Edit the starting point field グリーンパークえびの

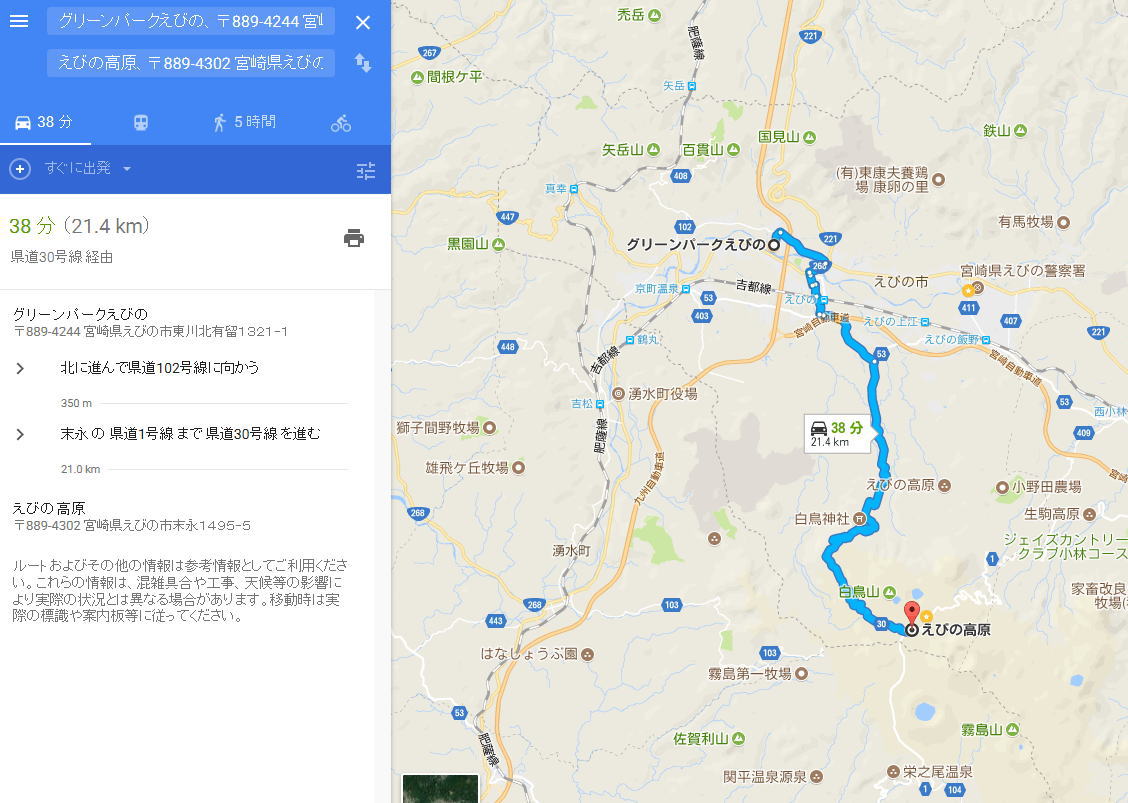[190, 21]
